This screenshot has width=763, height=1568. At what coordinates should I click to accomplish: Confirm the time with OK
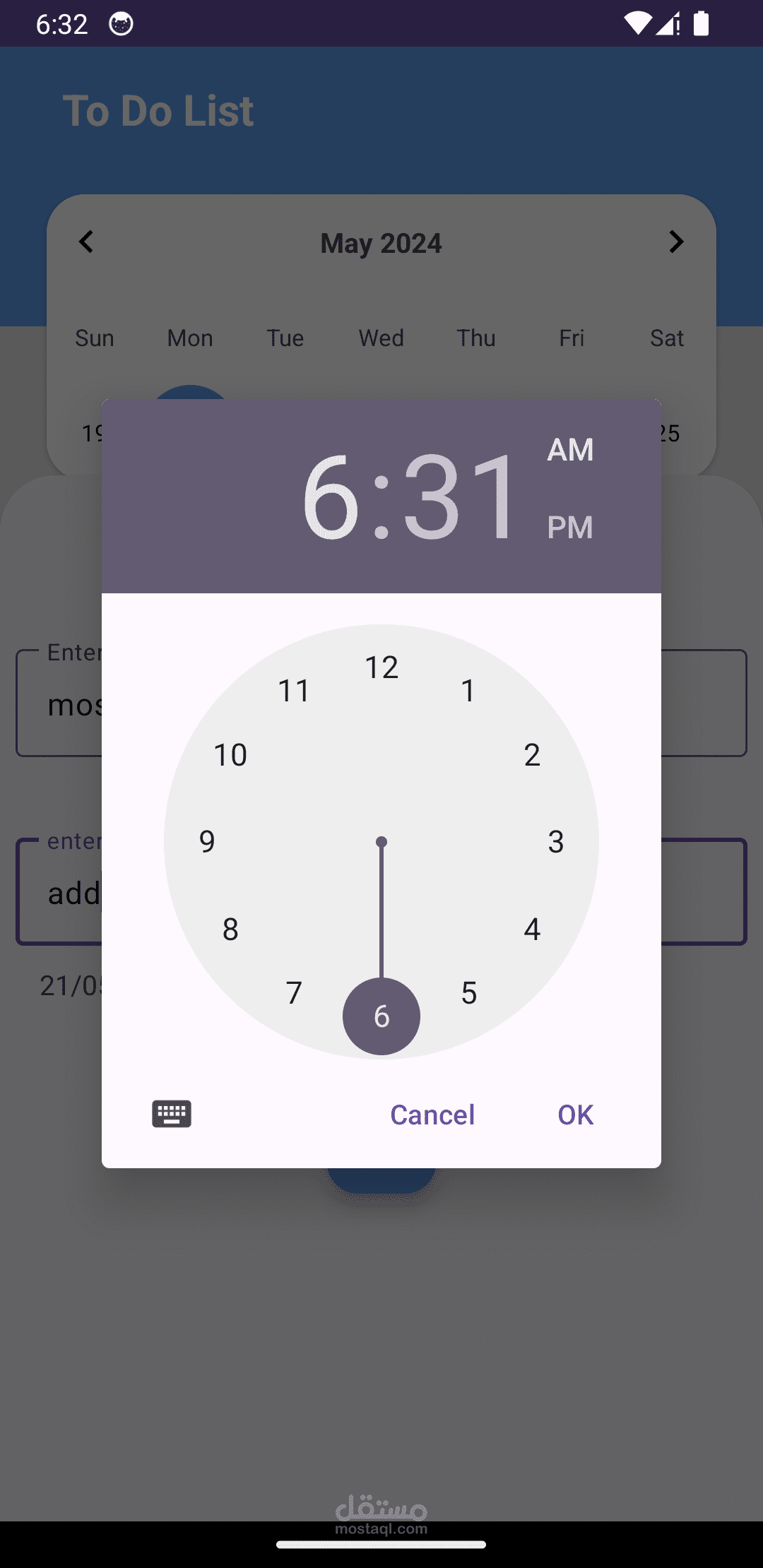point(576,1115)
